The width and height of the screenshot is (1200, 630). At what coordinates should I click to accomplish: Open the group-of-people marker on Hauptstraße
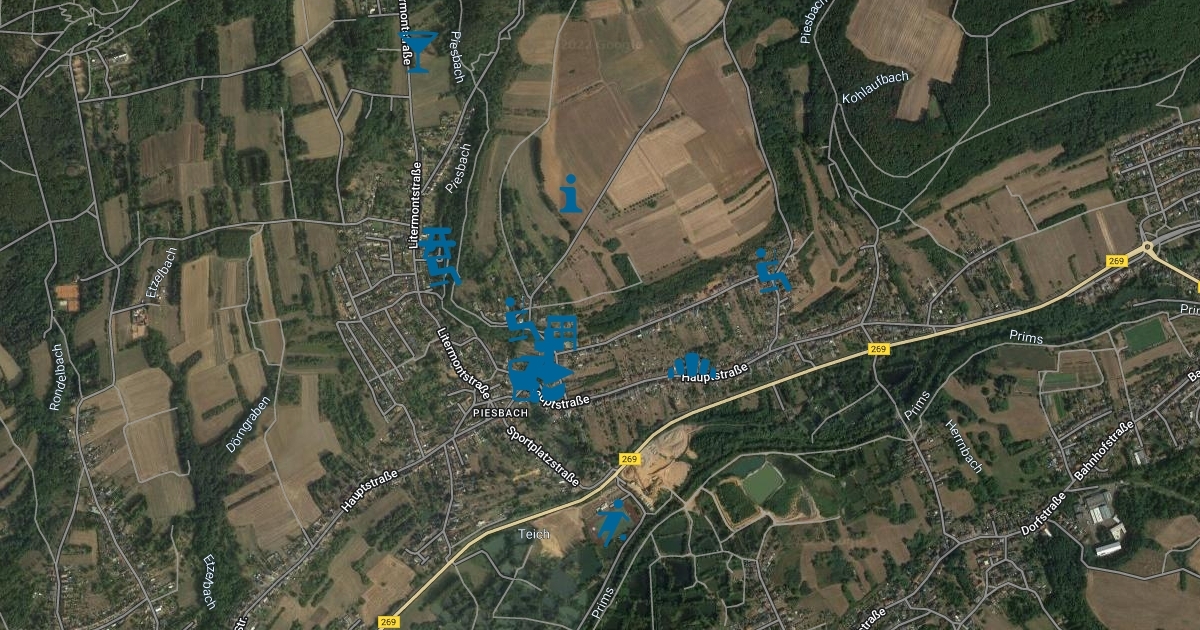pyautogui.click(x=690, y=368)
